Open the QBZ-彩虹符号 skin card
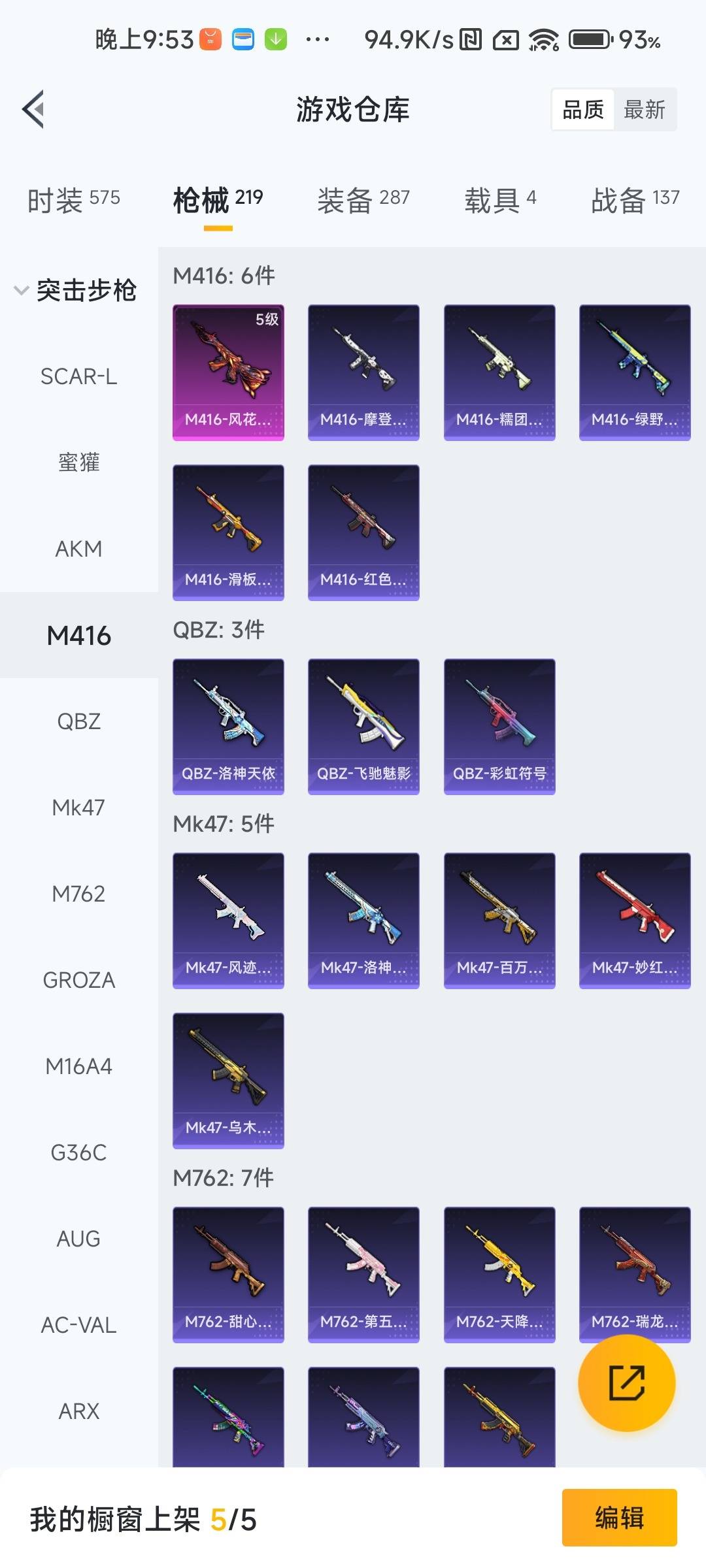This screenshot has height=1568, width=706. (x=499, y=727)
